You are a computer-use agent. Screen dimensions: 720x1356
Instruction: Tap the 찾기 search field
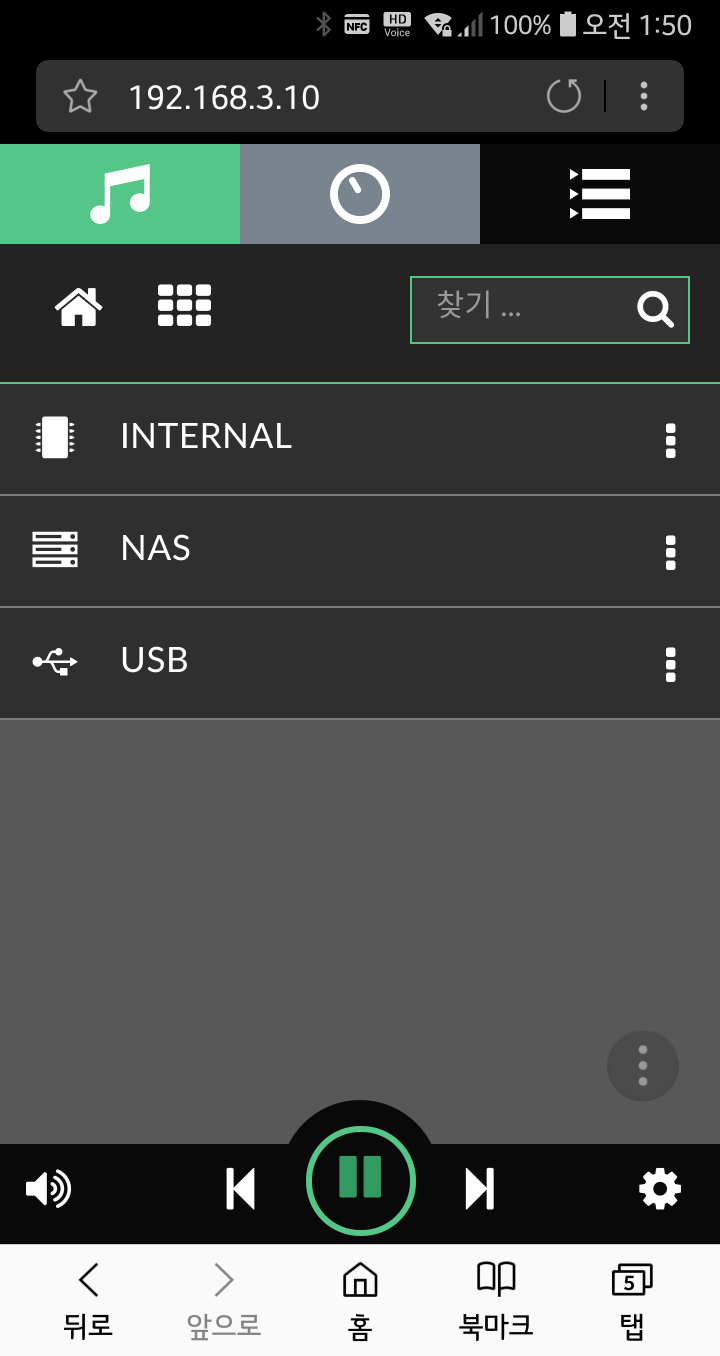(550, 310)
